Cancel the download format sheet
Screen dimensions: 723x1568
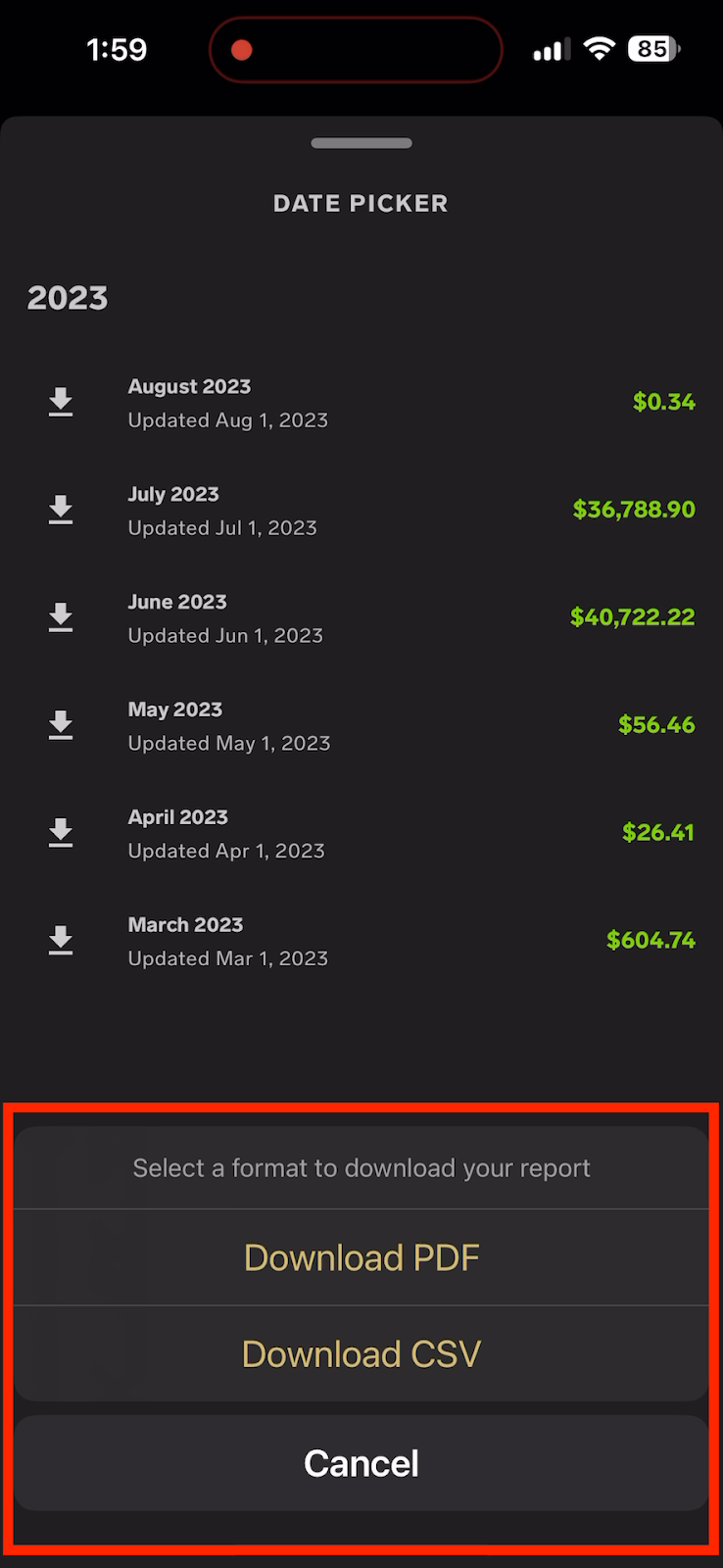click(x=361, y=1463)
